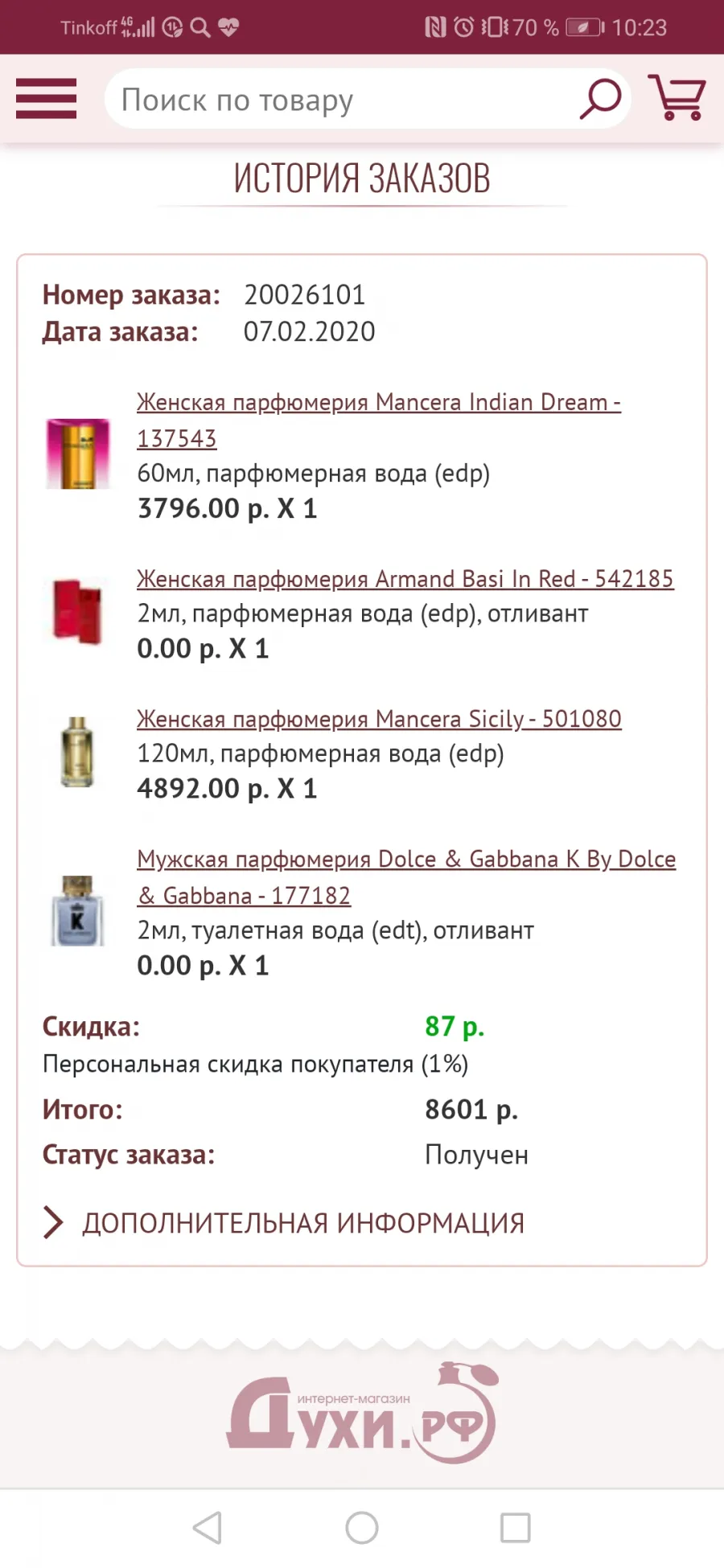Image resolution: width=724 pixels, height=1568 pixels.
Task: Tap the Armand Basi In Red image
Action: pos(78,611)
